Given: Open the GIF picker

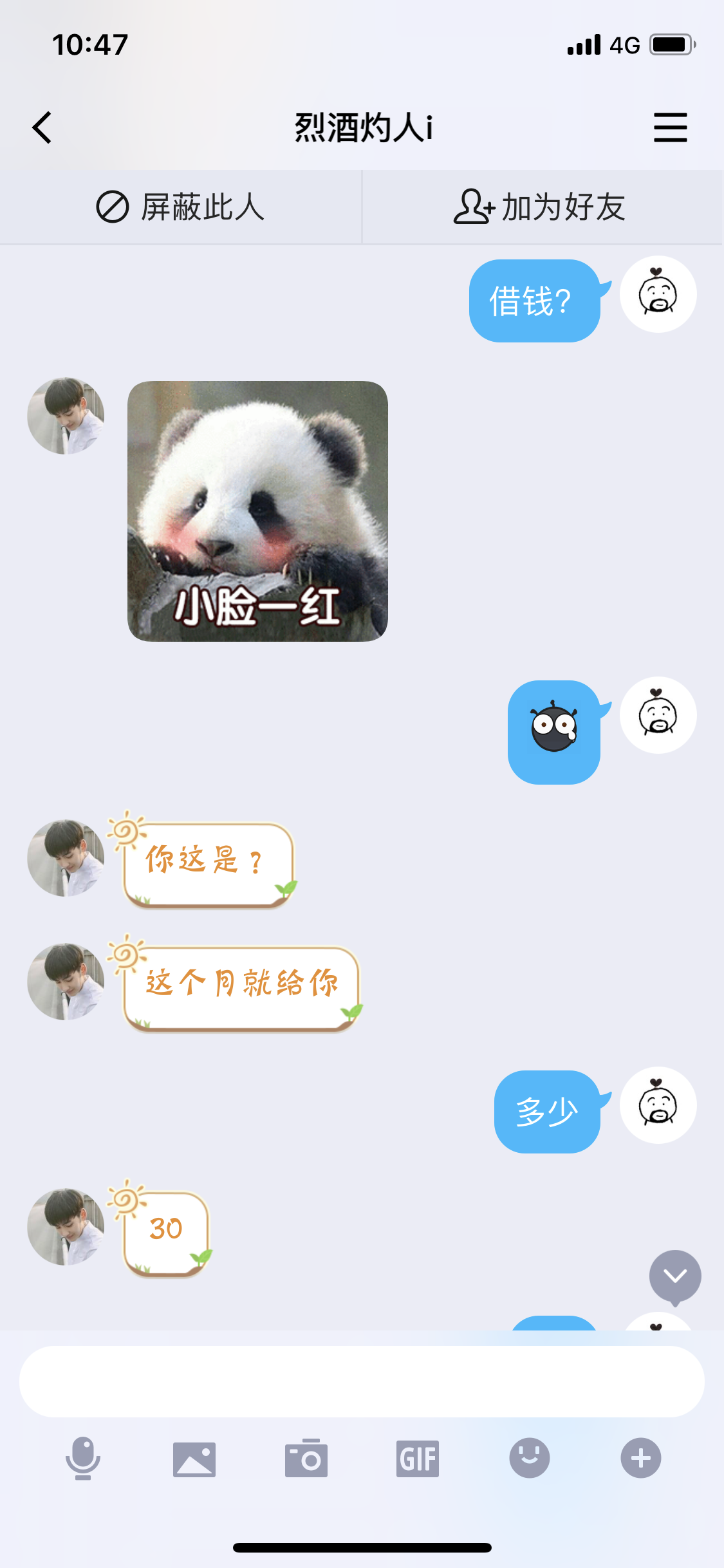Looking at the screenshot, I should [x=418, y=1459].
